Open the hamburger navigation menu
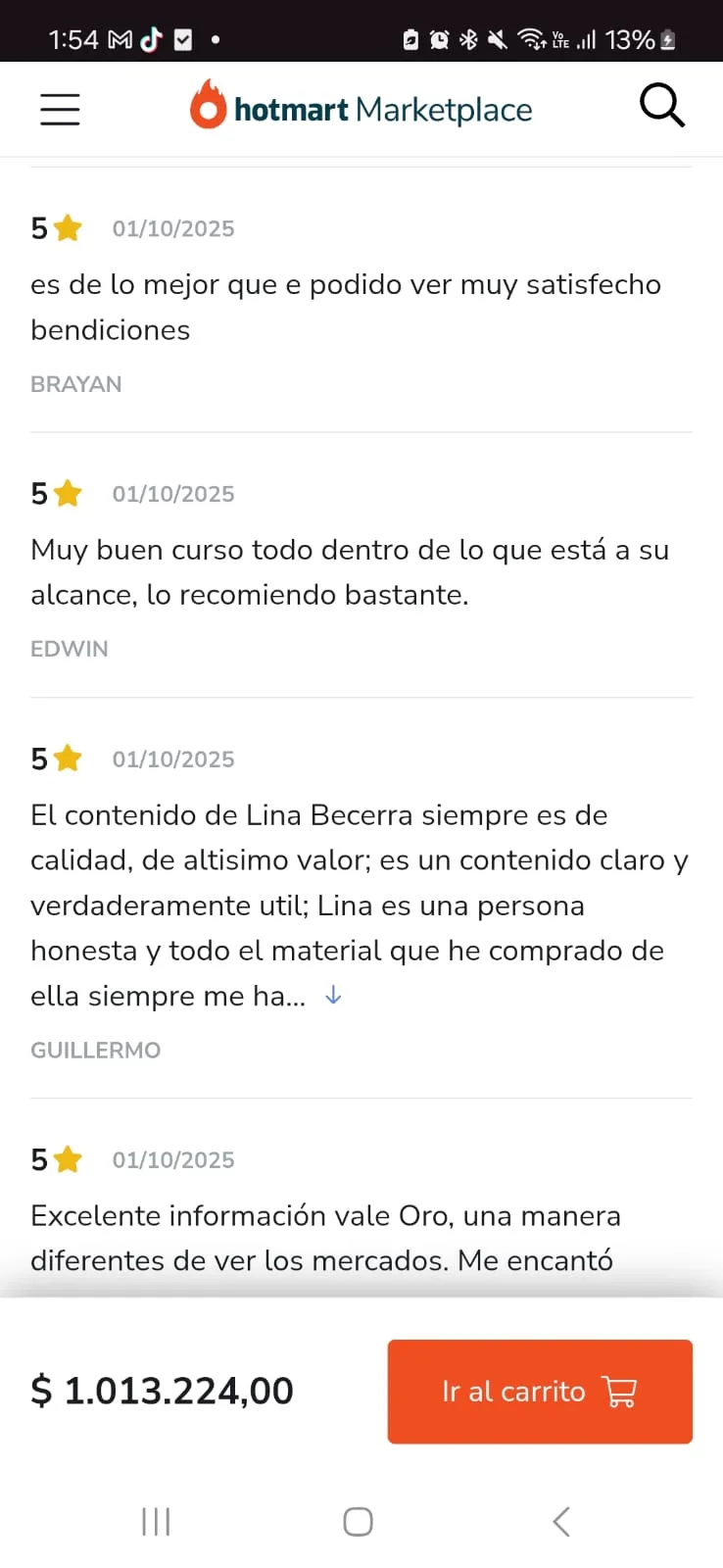Screen dimensions: 723x1568 click(60, 109)
